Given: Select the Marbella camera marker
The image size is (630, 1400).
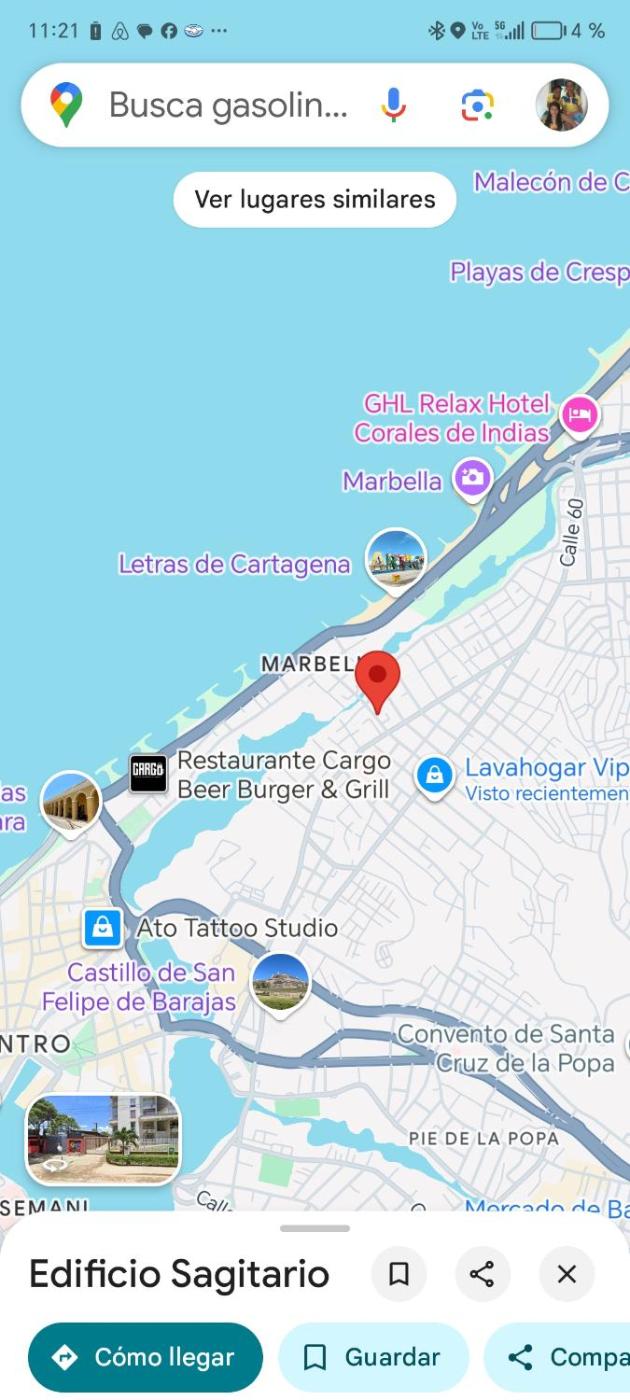Looking at the screenshot, I should 472,479.
